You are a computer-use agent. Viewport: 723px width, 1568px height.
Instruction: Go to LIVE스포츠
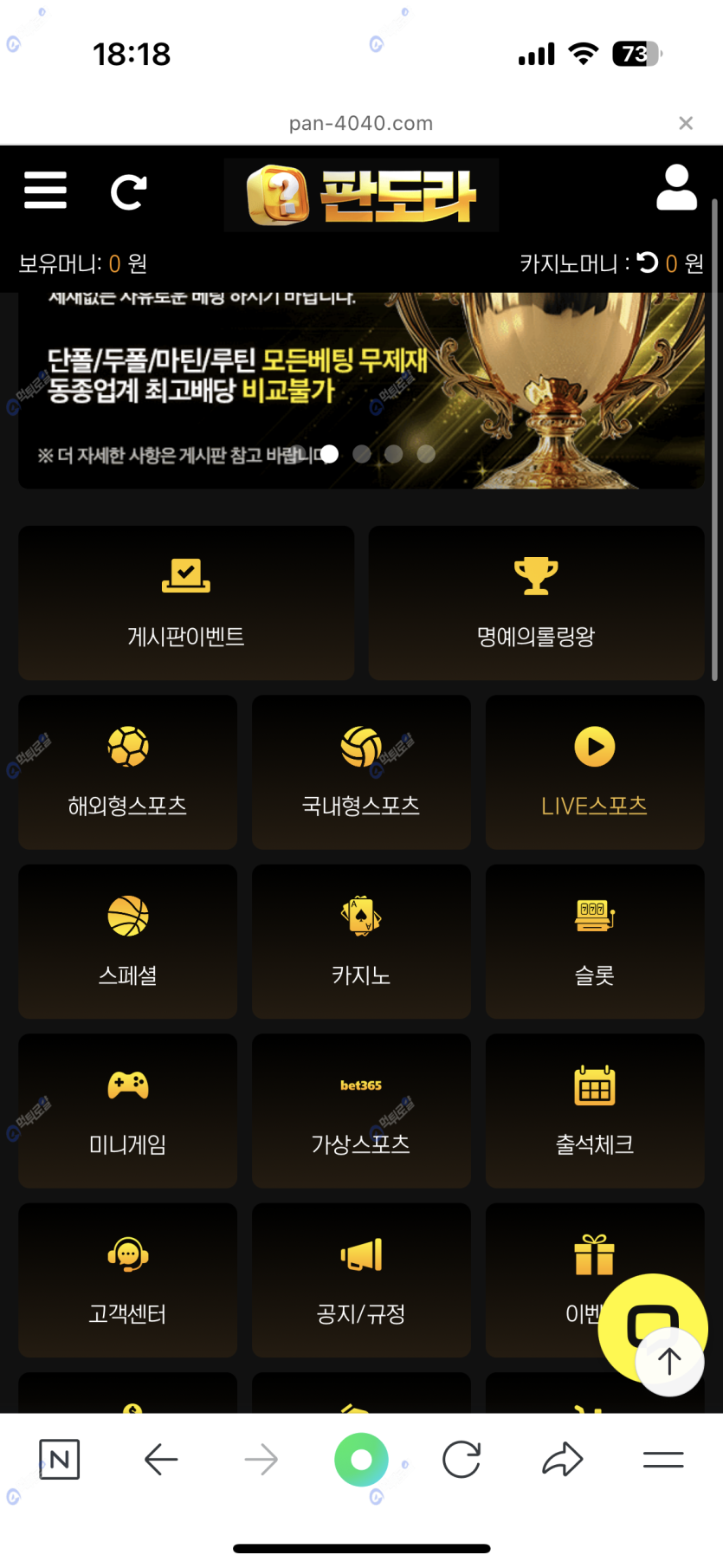(x=595, y=772)
